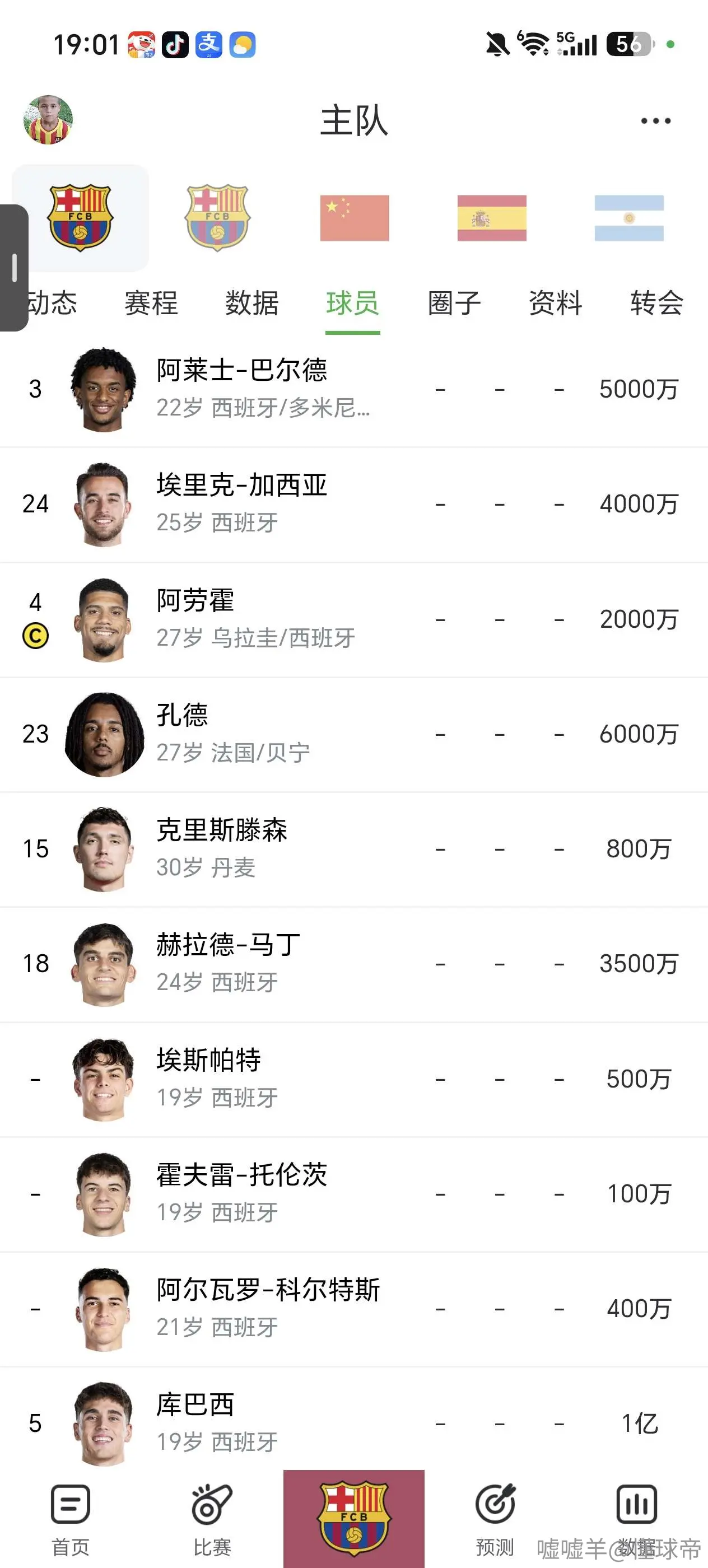
Task: Switch to the 转会 tab
Action: [656, 302]
